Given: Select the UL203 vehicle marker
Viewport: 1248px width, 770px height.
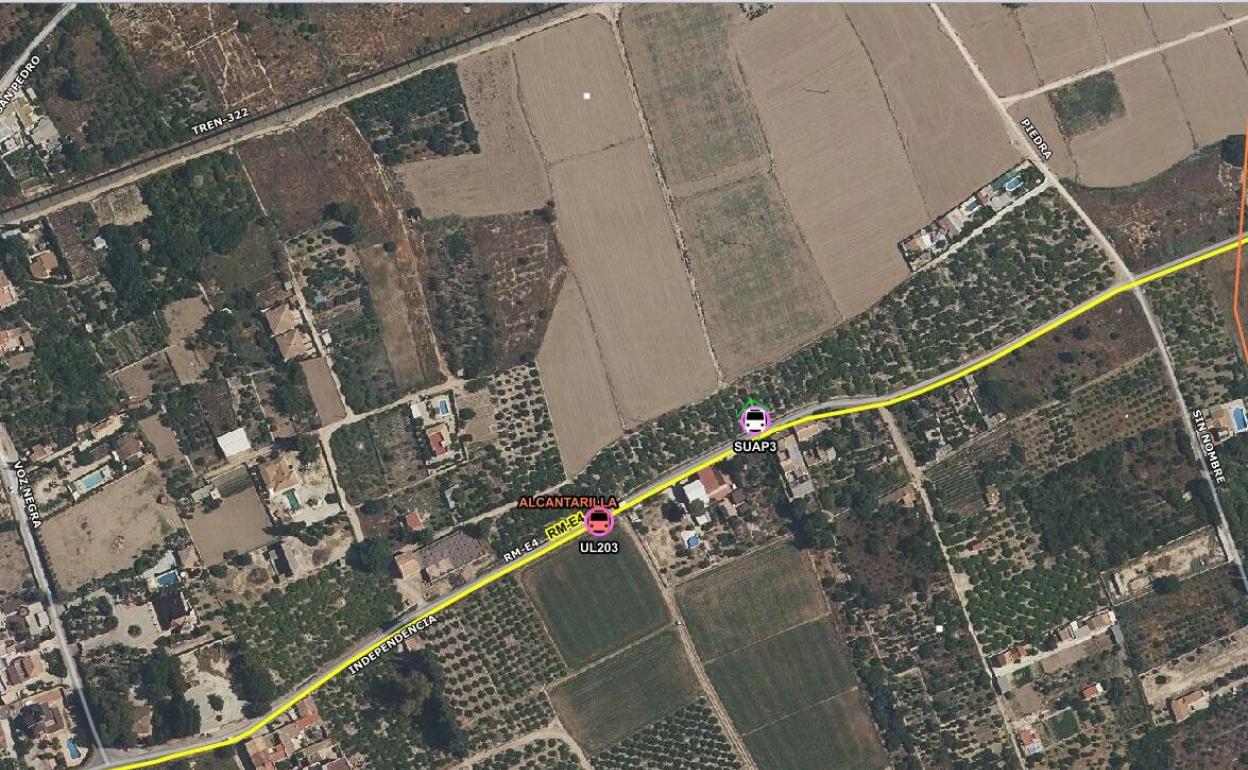Looking at the screenshot, I should point(599,521).
